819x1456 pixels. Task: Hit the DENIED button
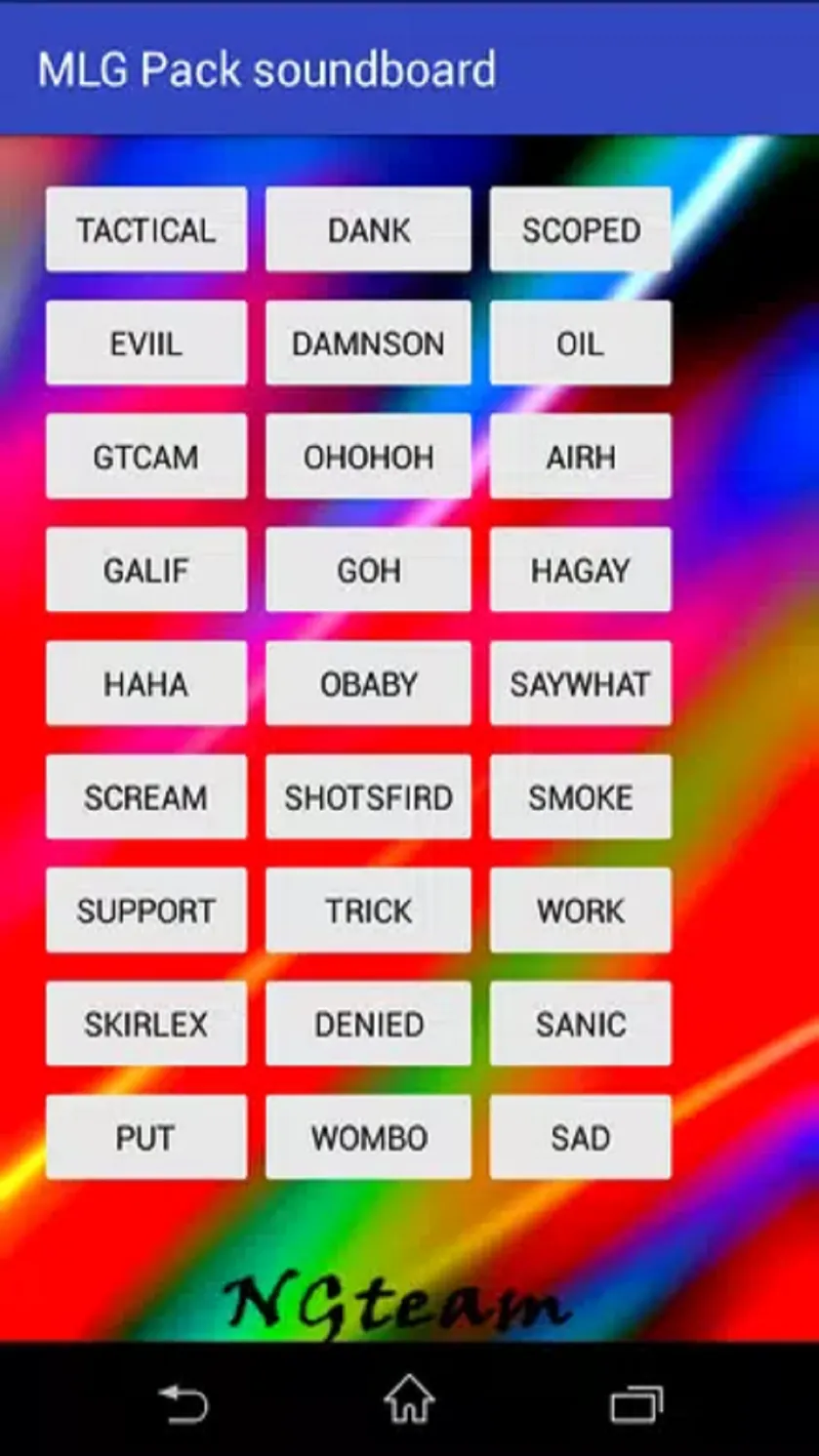point(368,1024)
